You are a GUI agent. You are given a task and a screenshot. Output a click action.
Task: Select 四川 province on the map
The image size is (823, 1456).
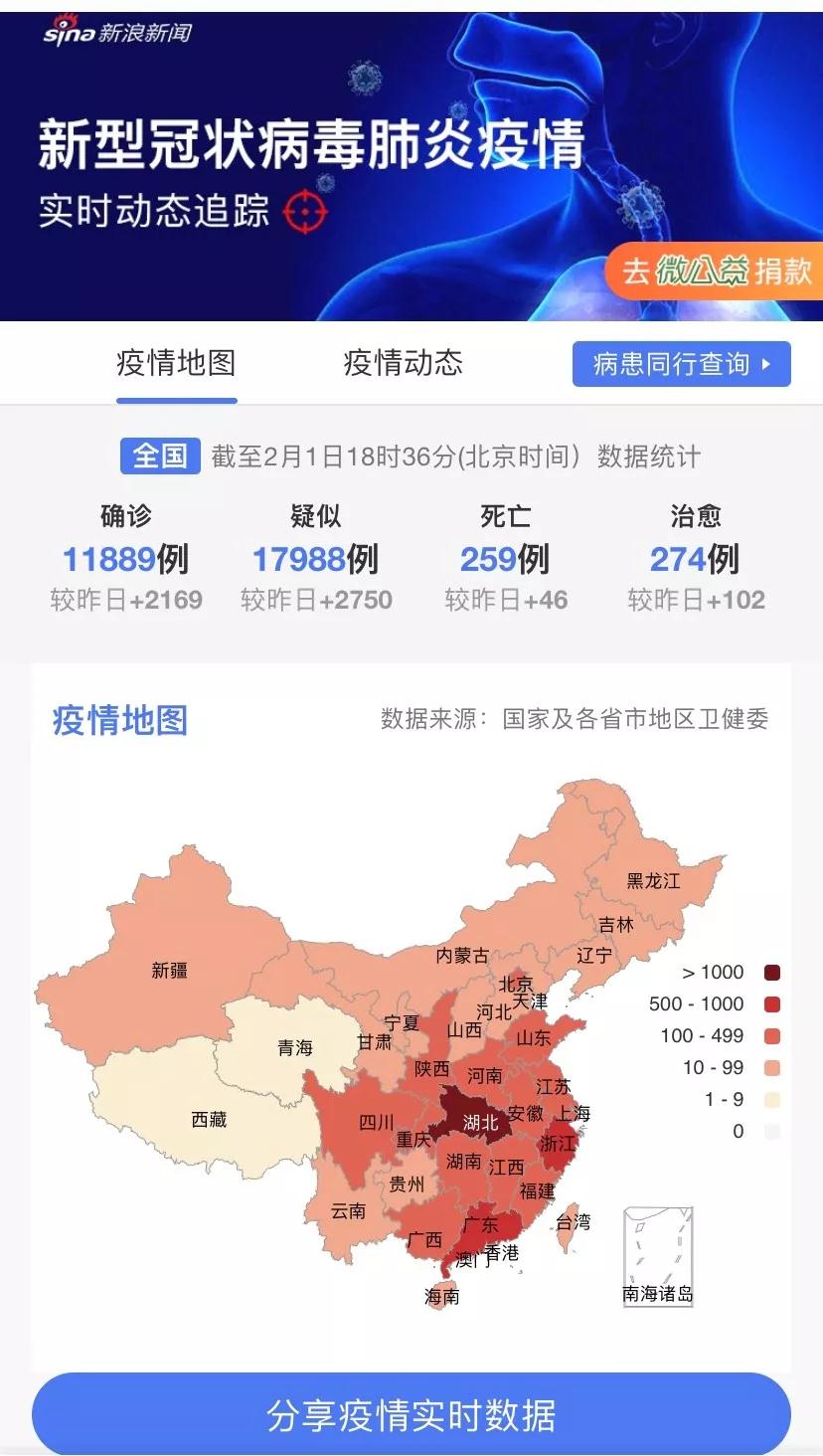[x=376, y=1123]
